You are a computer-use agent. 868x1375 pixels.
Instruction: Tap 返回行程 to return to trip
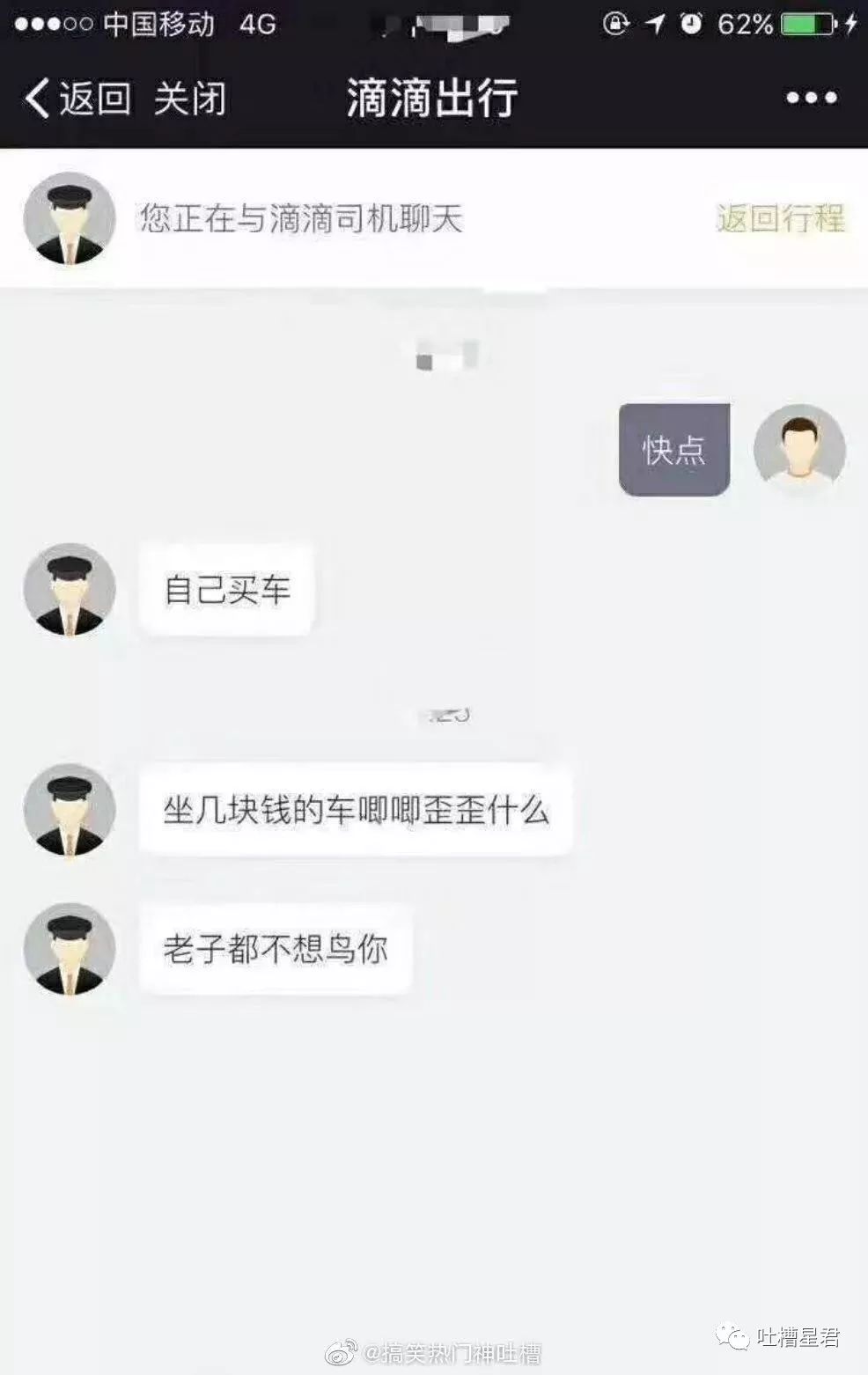coord(780,218)
